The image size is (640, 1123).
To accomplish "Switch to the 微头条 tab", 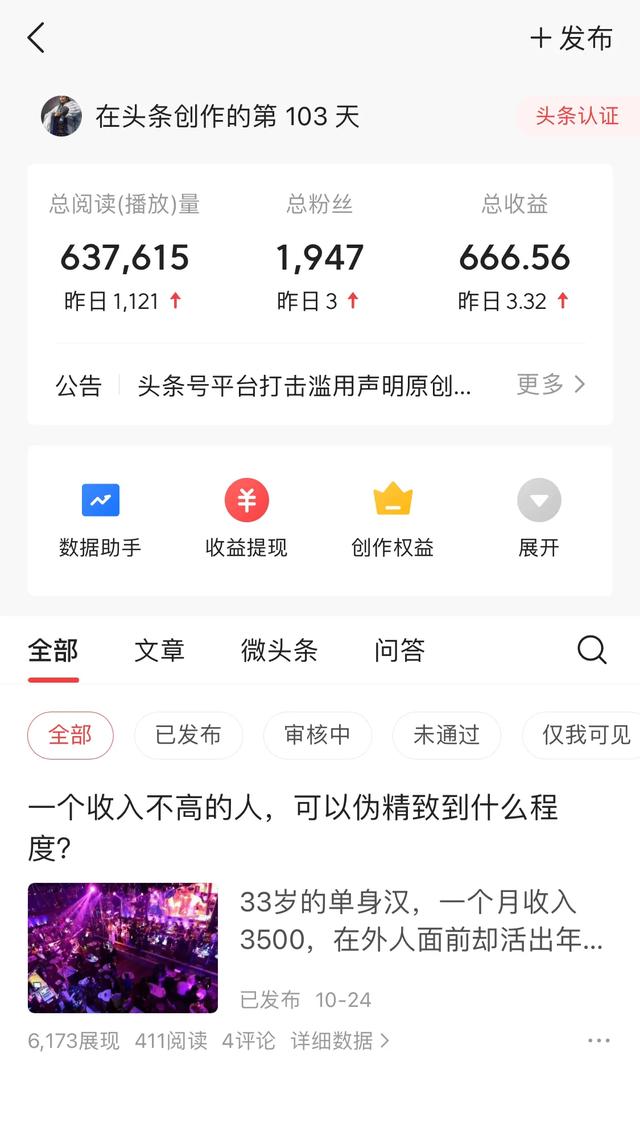I will pos(279,651).
